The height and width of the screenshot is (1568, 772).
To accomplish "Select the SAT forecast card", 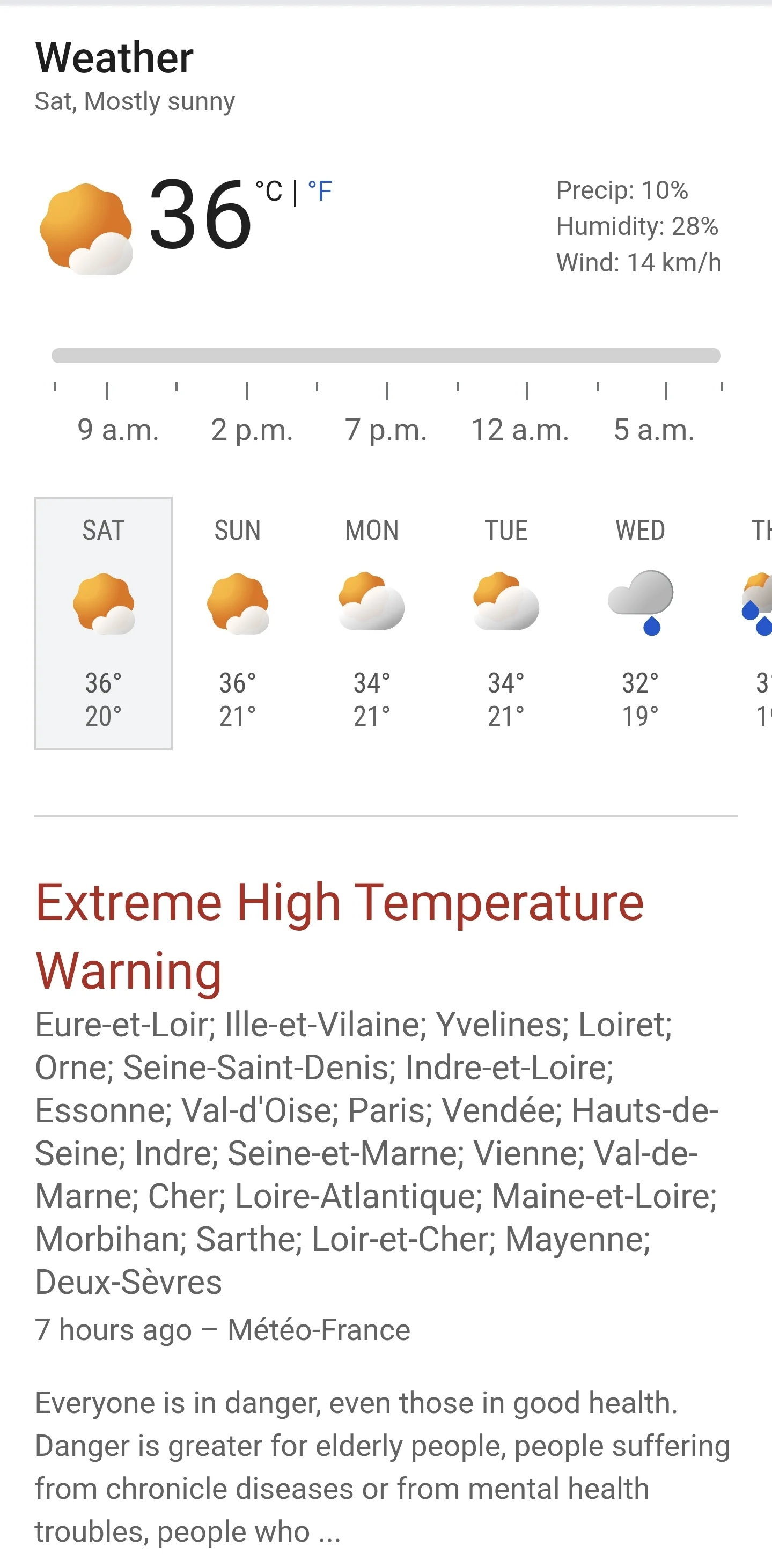I will pos(104,623).
